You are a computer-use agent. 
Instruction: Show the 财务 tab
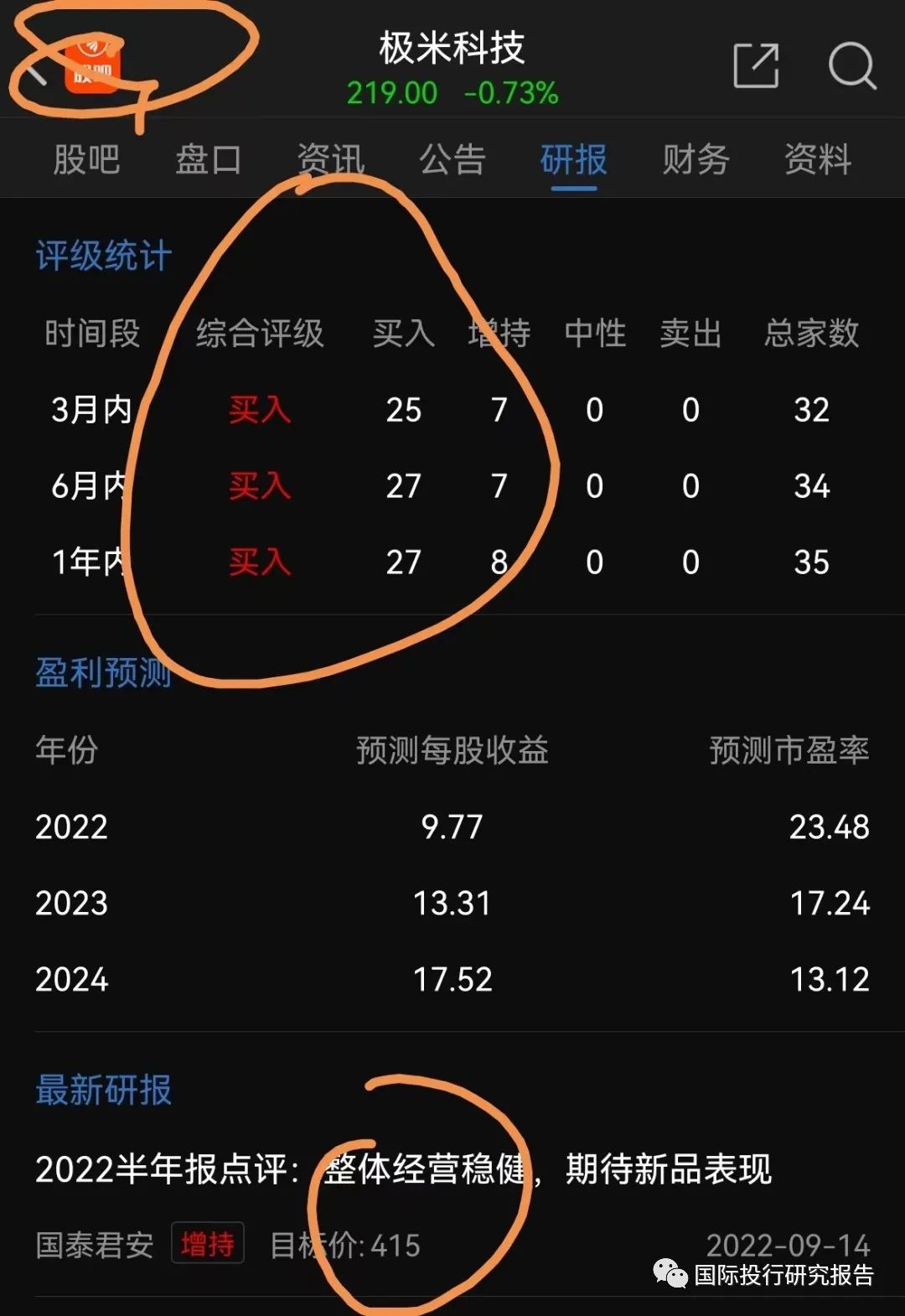coord(696,159)
